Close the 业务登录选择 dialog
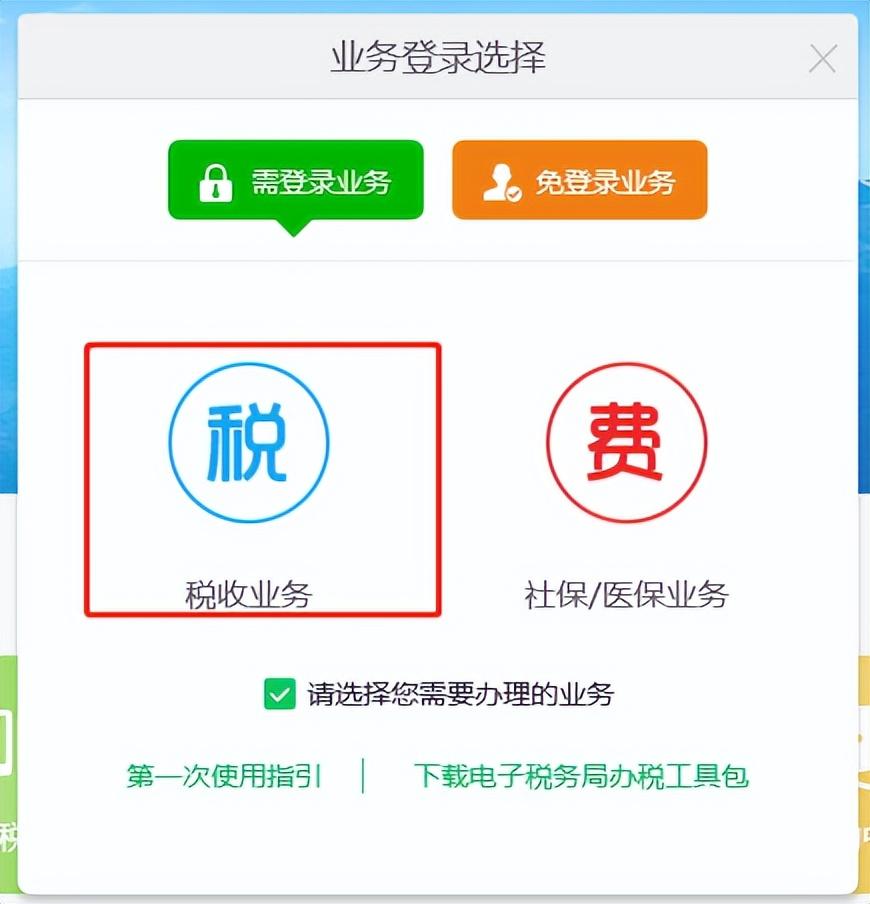 [x=822, y=59]
